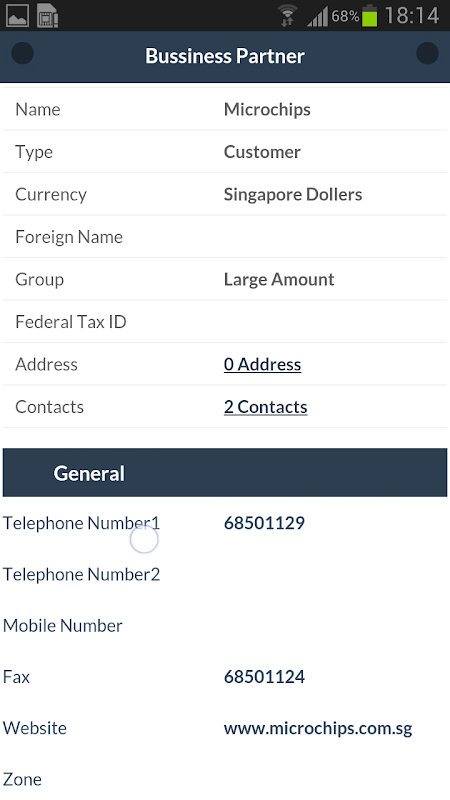View the 2 Contacts link

point(265,407)
